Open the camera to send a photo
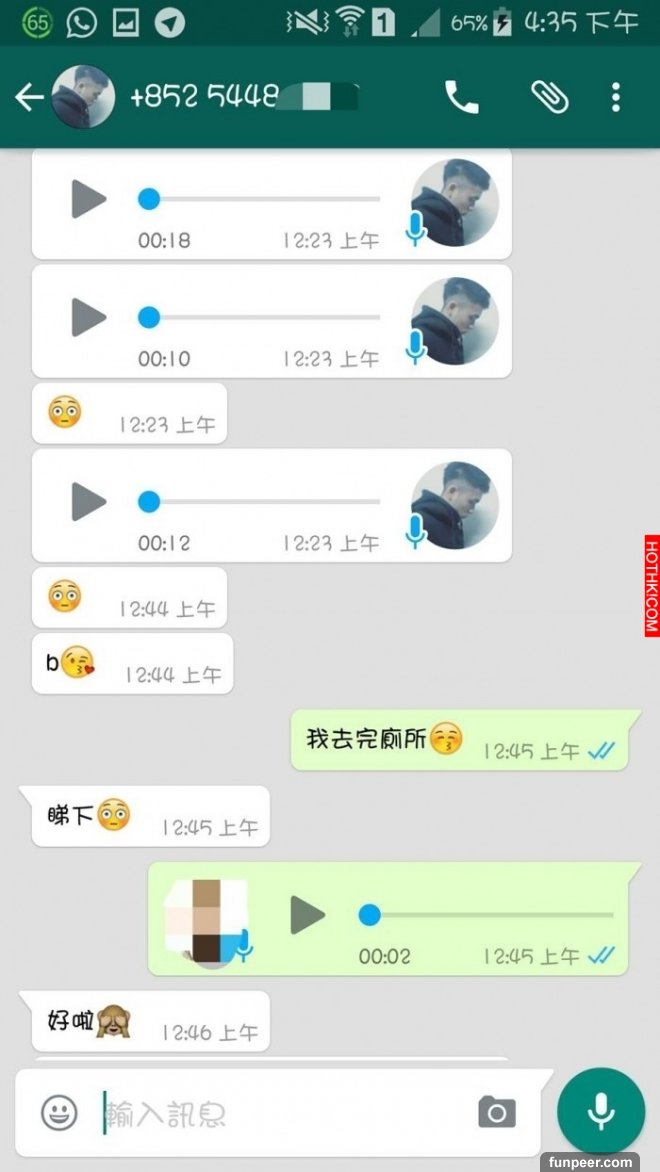 coord(496,1112)
